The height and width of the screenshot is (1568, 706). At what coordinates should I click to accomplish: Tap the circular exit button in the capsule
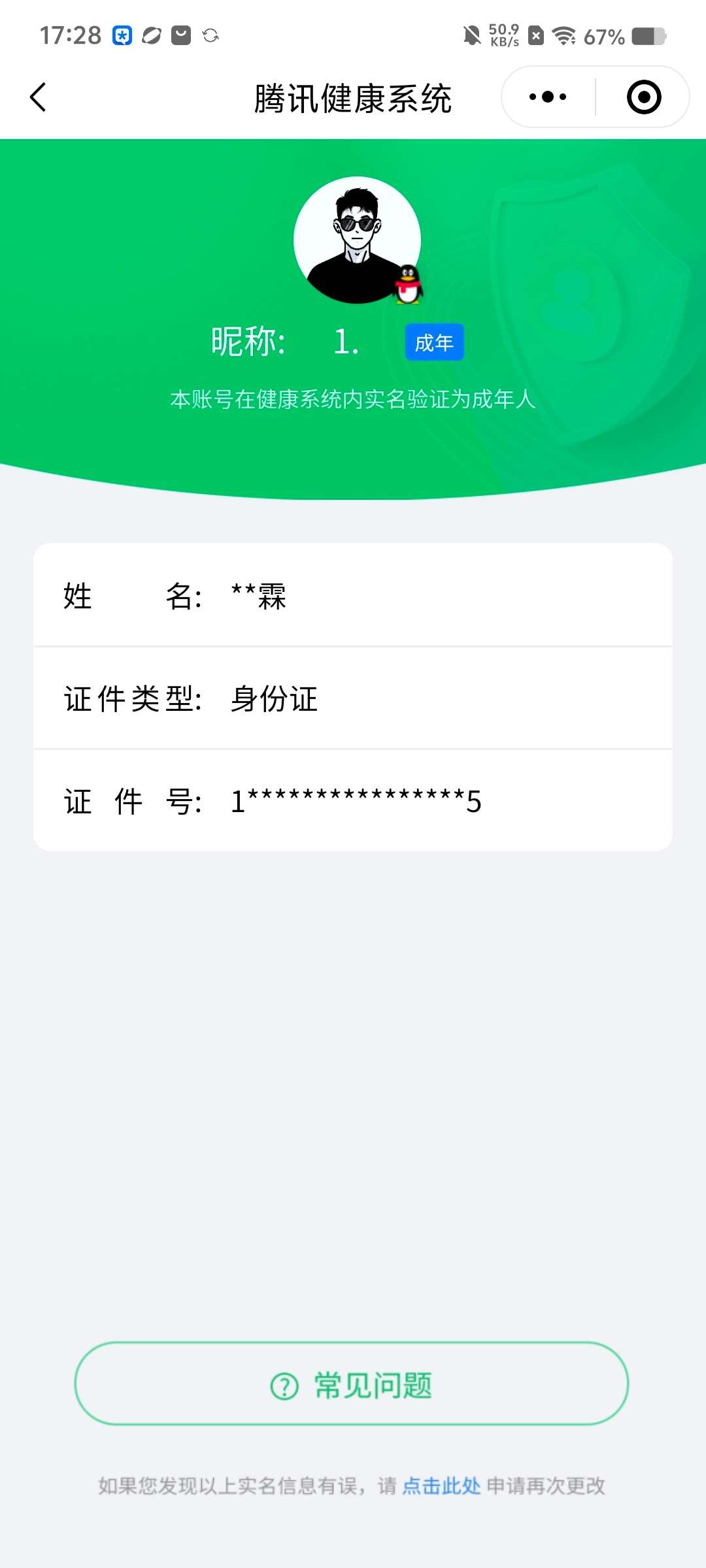pyautogui.click(x=643, y=97)
